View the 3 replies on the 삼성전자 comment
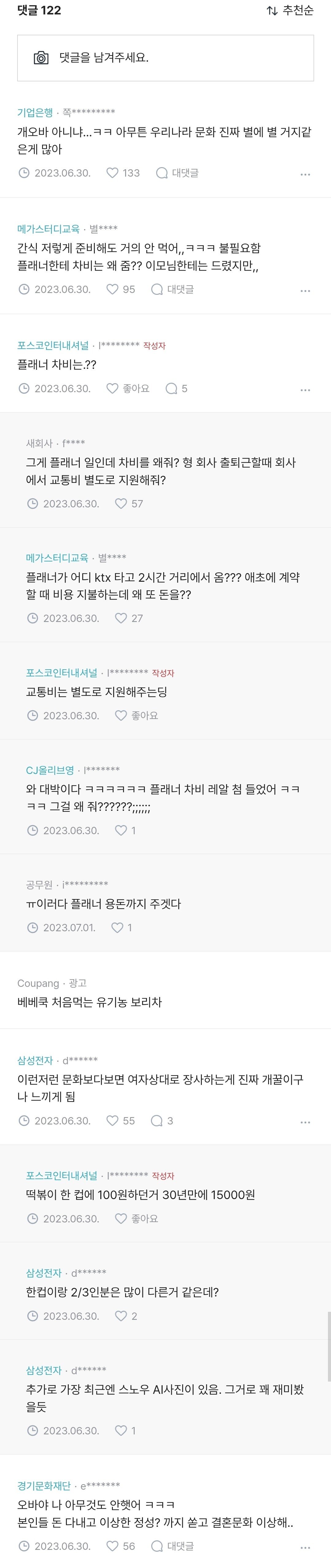 pyautogui.click(x=162, y=1120)
